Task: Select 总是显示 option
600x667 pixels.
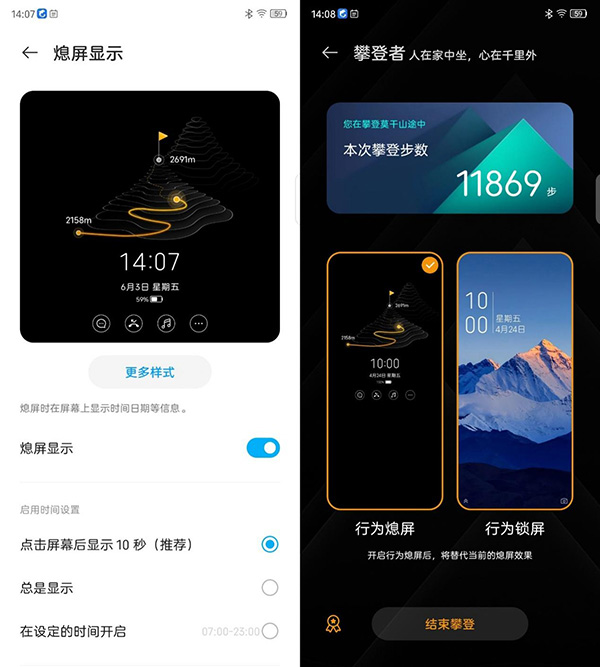Action: (x=269, y=588)
